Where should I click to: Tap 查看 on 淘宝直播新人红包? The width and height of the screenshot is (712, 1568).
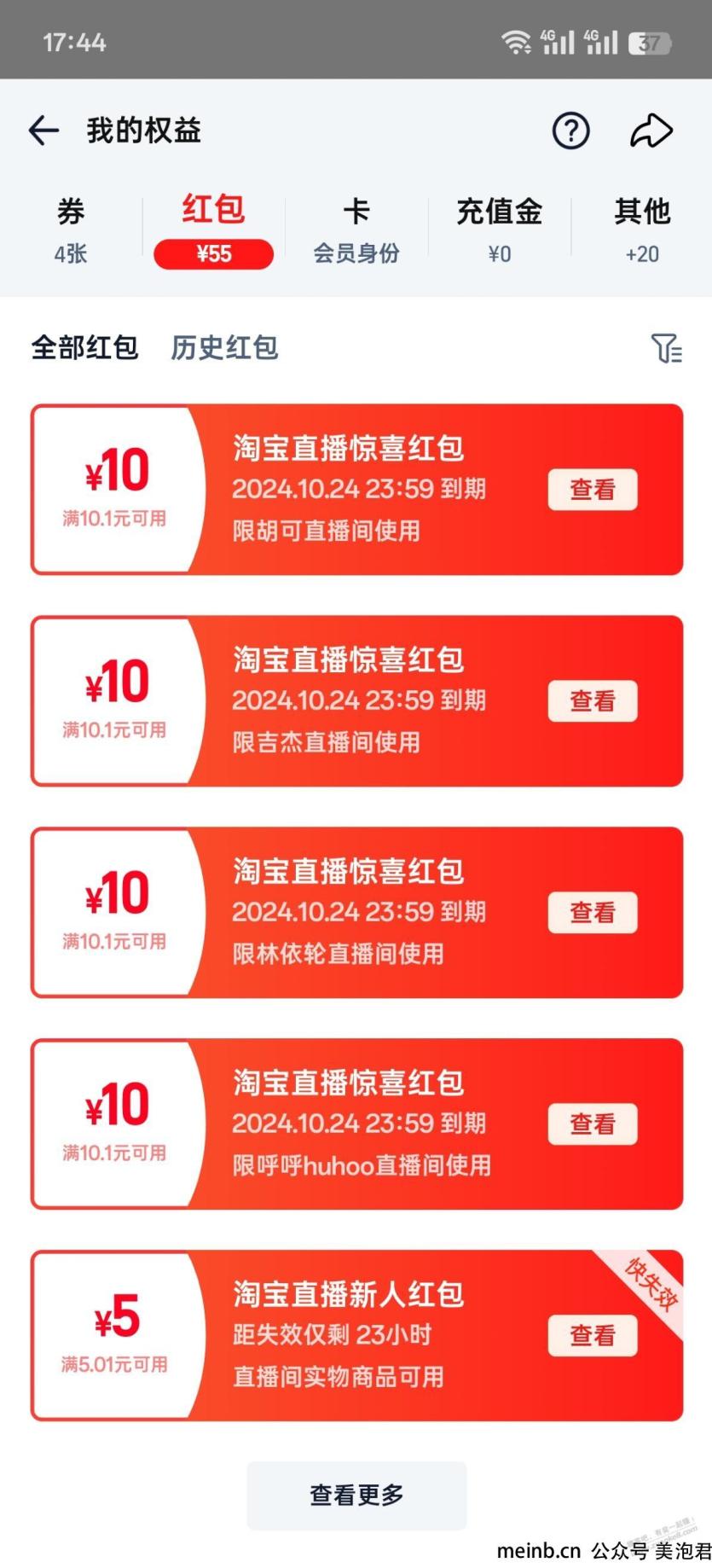pos(592,1336)
